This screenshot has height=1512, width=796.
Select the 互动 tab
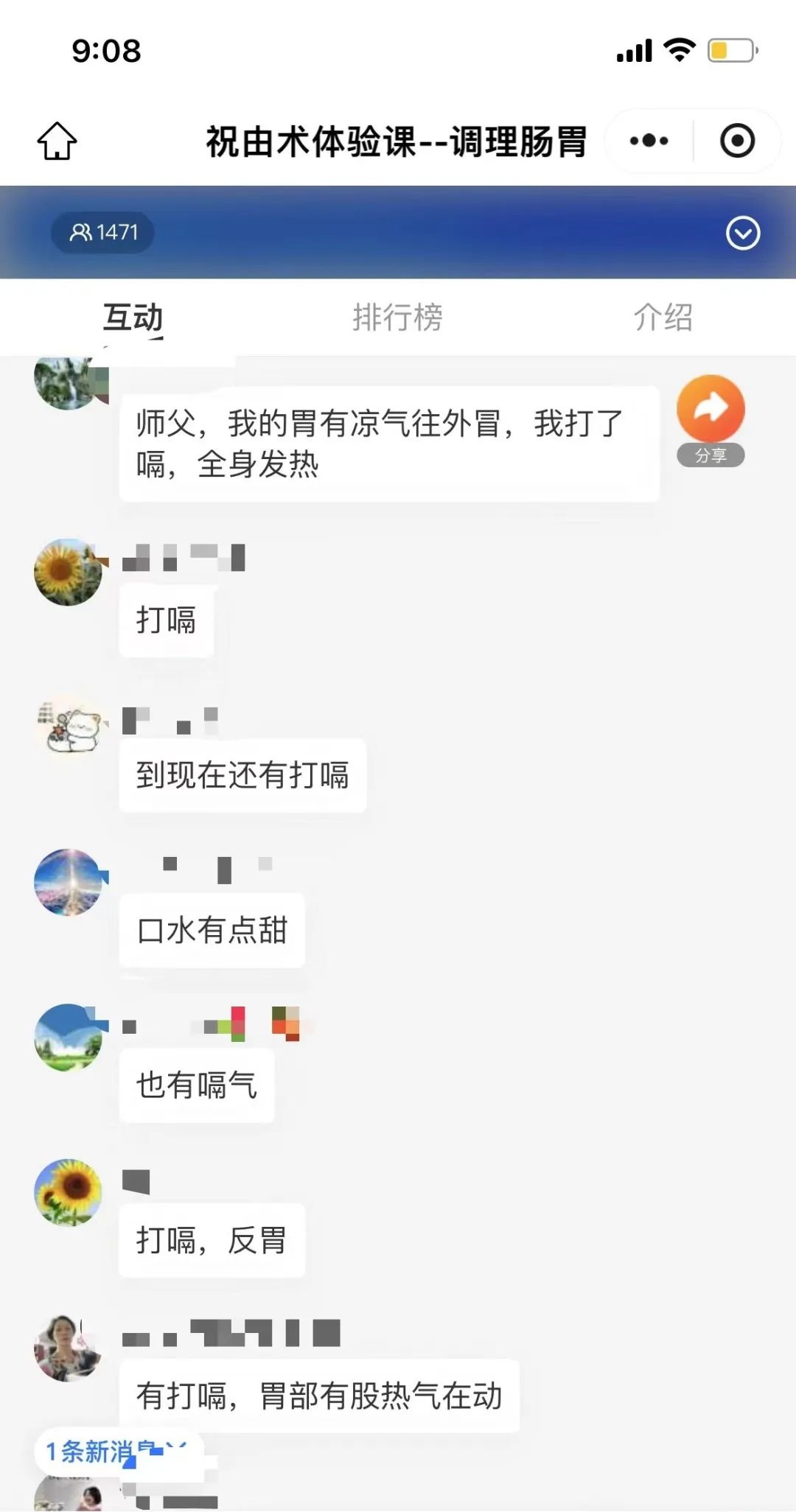pos(133,318)
